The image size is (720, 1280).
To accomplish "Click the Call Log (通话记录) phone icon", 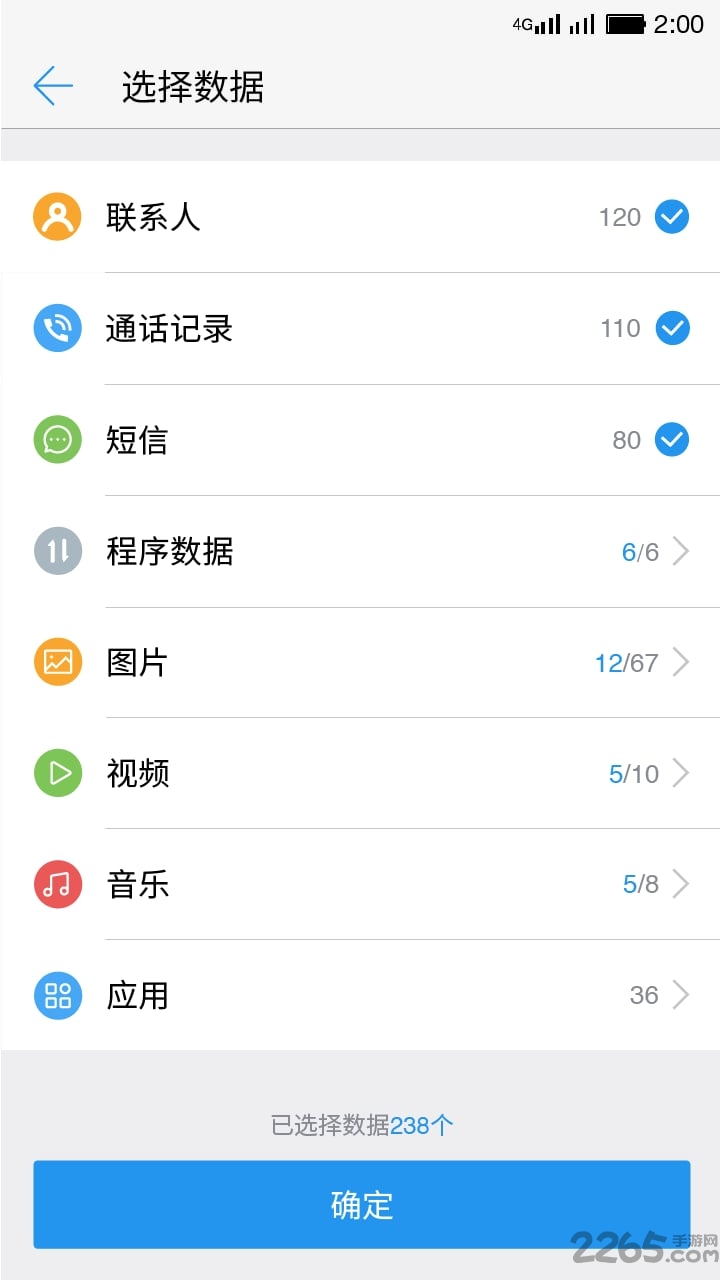I will pyautogui.click(x=57, y=328).
